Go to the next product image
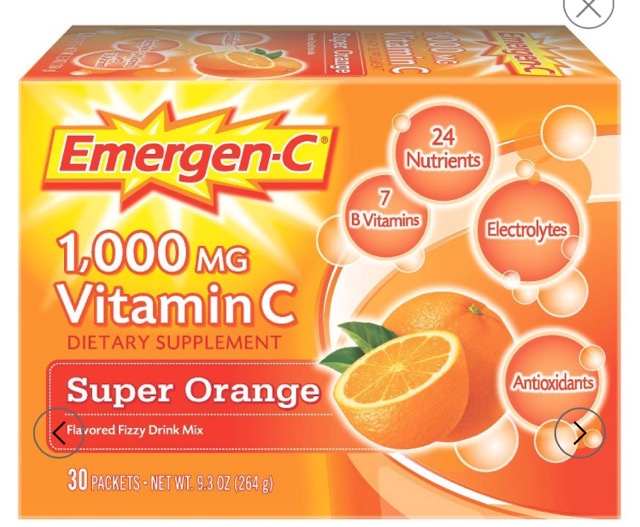The width and height of the screenshot is (640, 527). tap(580, 432)
